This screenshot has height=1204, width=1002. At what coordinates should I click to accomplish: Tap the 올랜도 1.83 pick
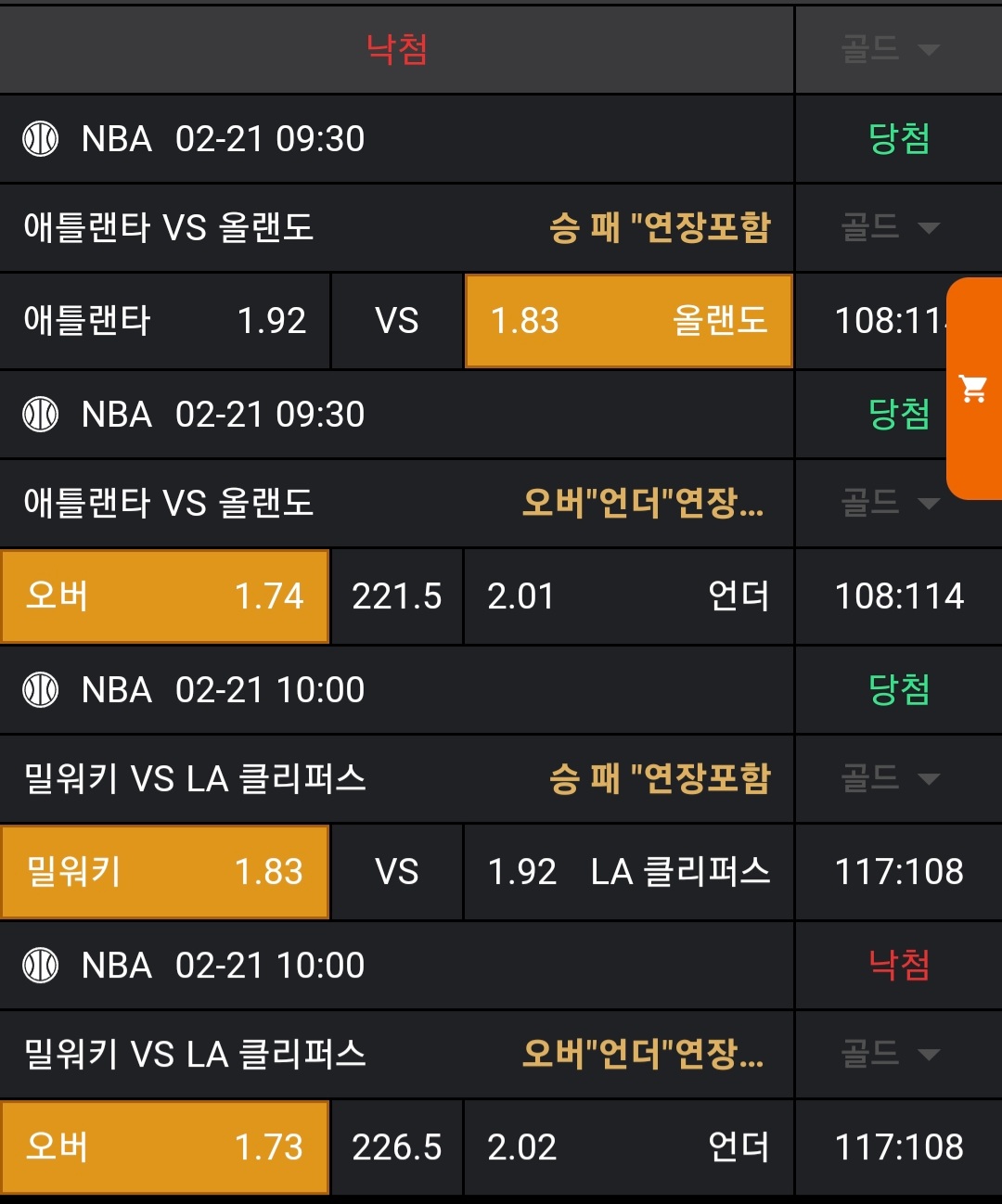[x=628, y=321]
